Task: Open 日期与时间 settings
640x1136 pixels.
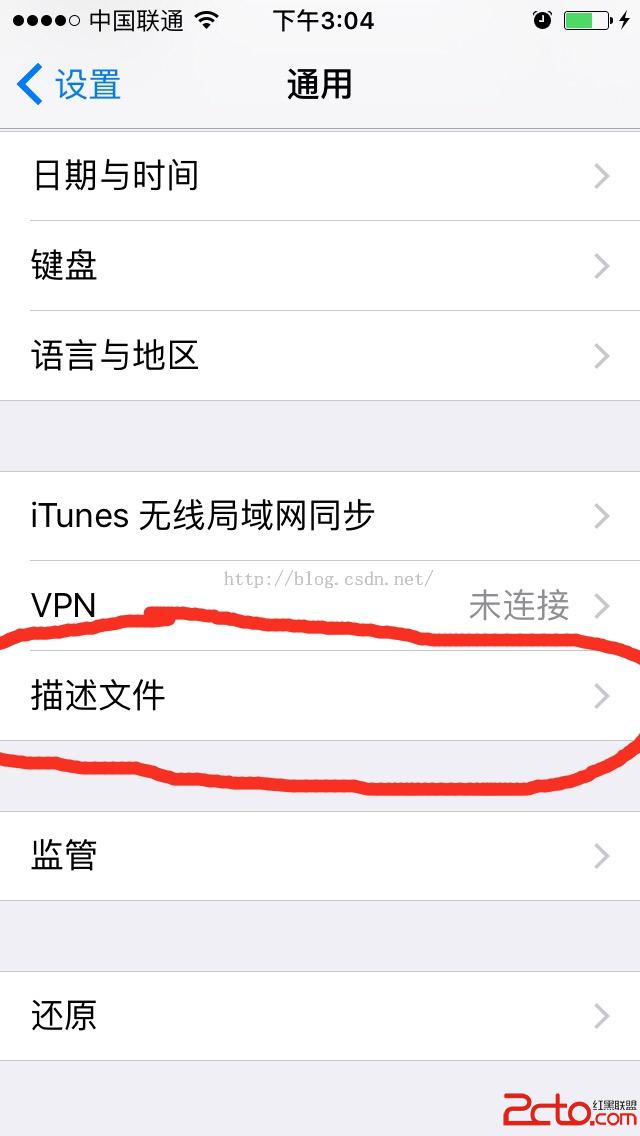Action: pos(320,176)
